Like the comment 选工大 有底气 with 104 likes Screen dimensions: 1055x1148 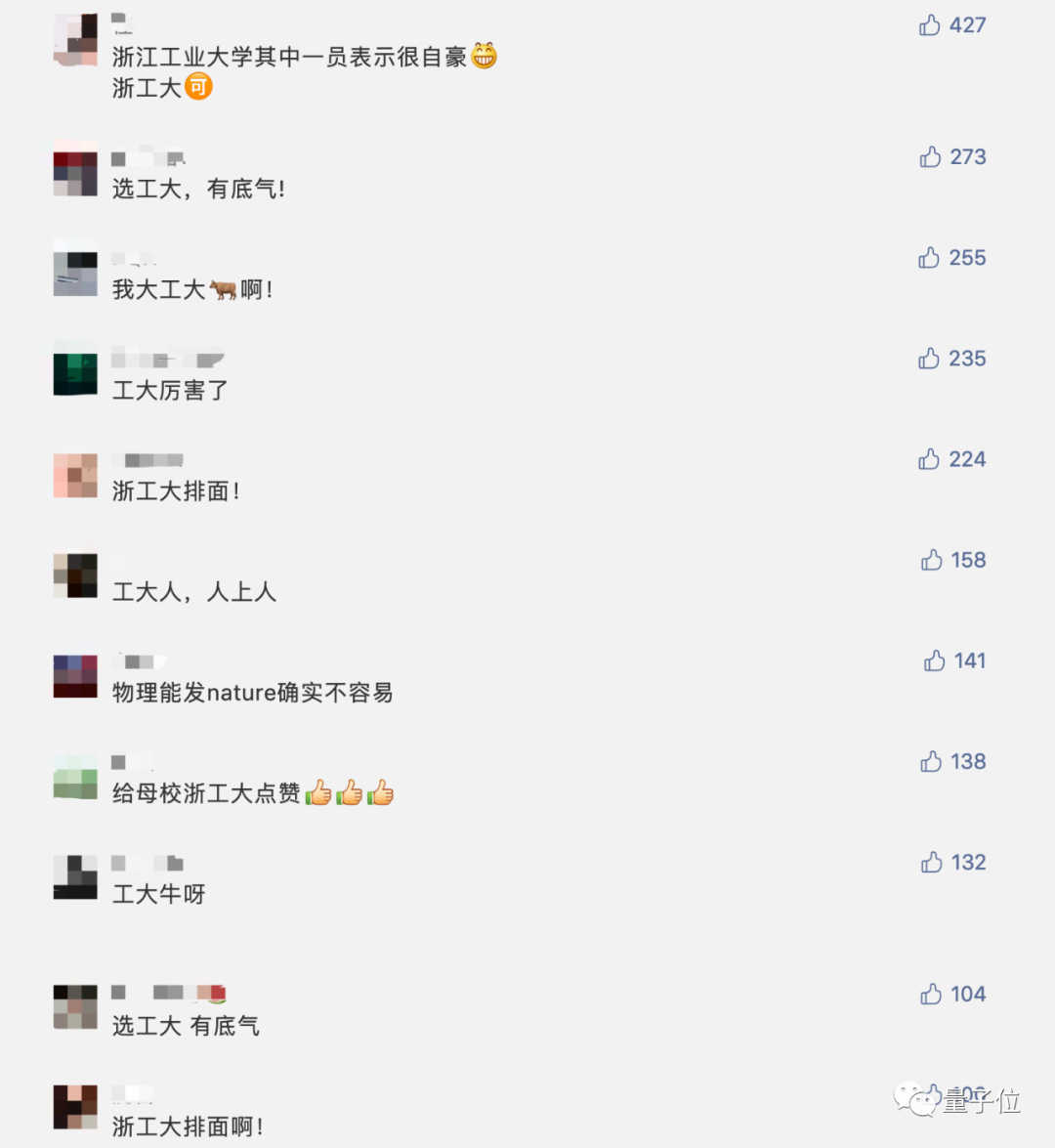(x=931, y=994)
